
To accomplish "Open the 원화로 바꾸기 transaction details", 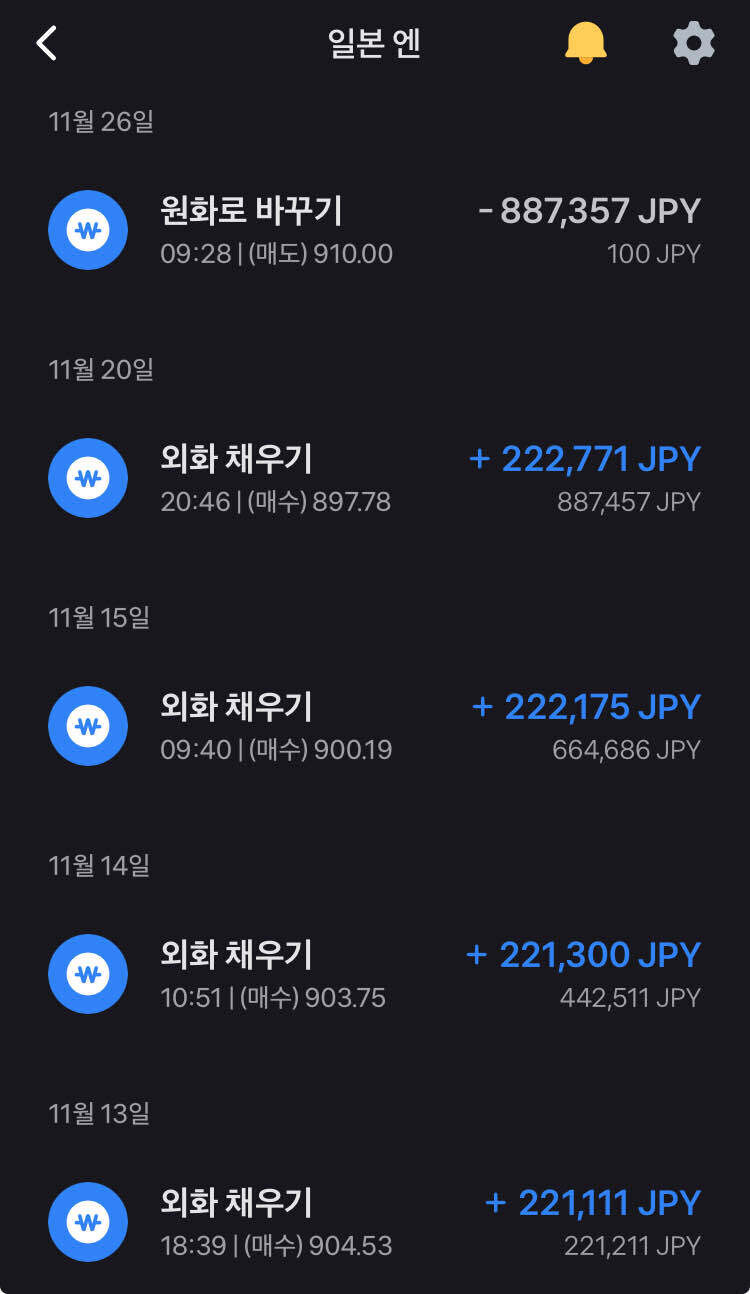I will point(375,229).
